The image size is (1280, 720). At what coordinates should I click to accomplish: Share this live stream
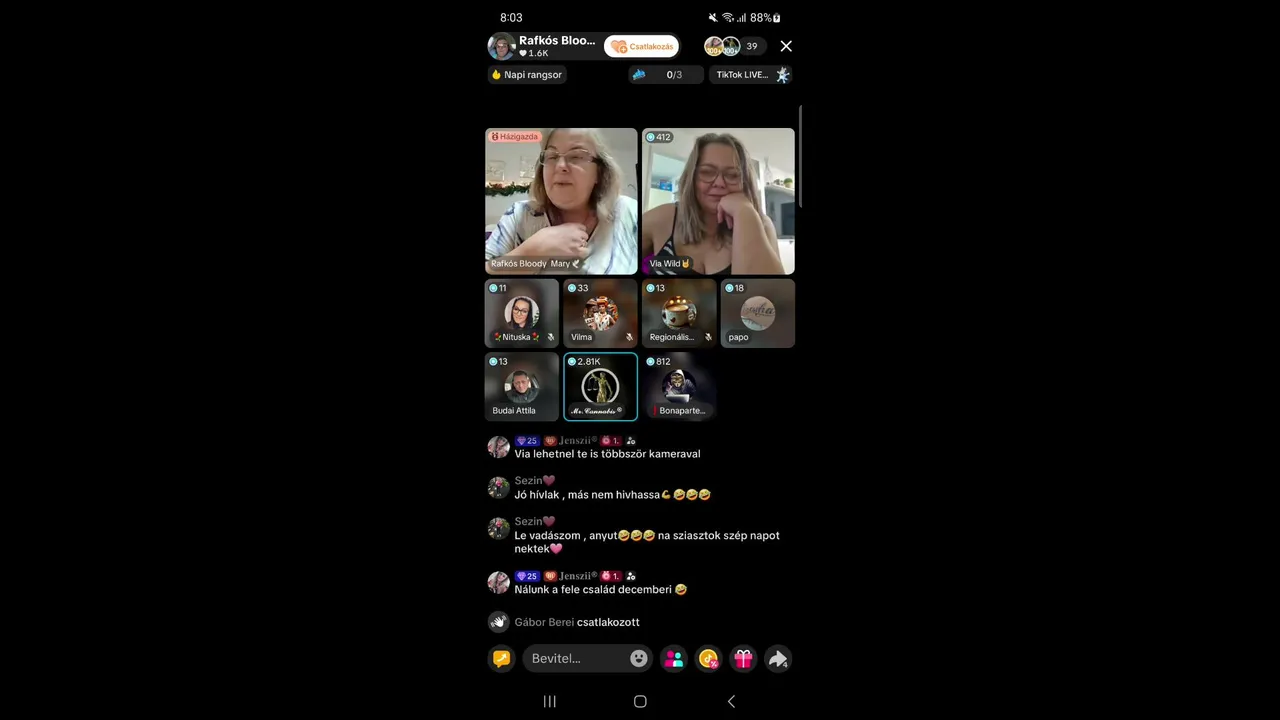(x=778, y=659)
